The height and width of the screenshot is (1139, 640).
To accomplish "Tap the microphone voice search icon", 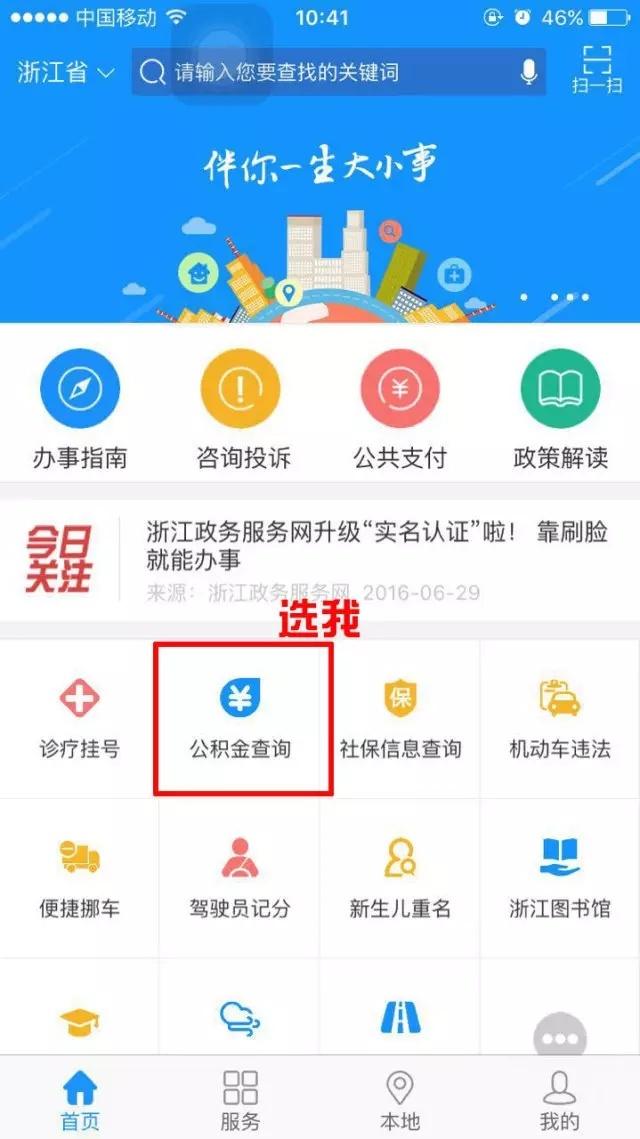I will [x=528, y=72].
